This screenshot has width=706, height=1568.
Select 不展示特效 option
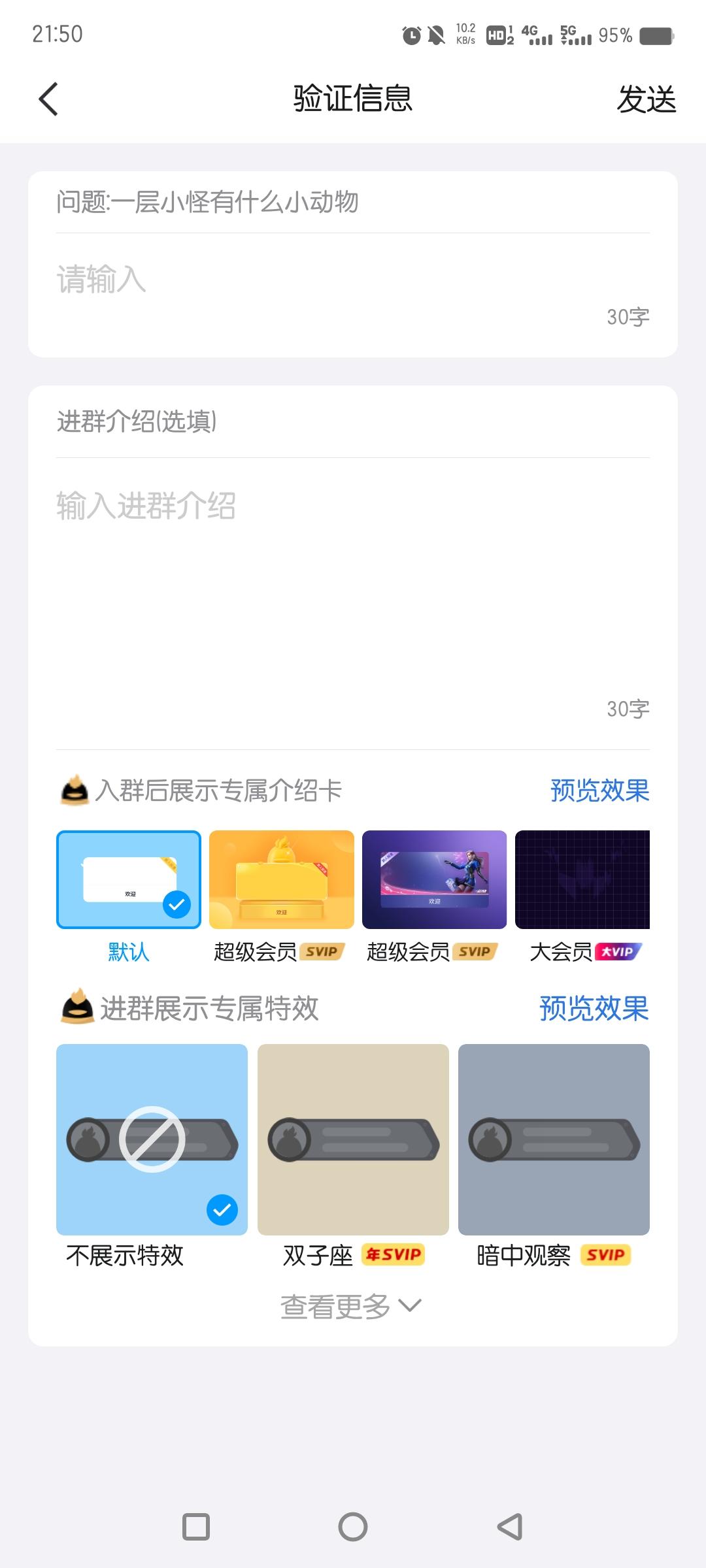[x=152, y=1139]
